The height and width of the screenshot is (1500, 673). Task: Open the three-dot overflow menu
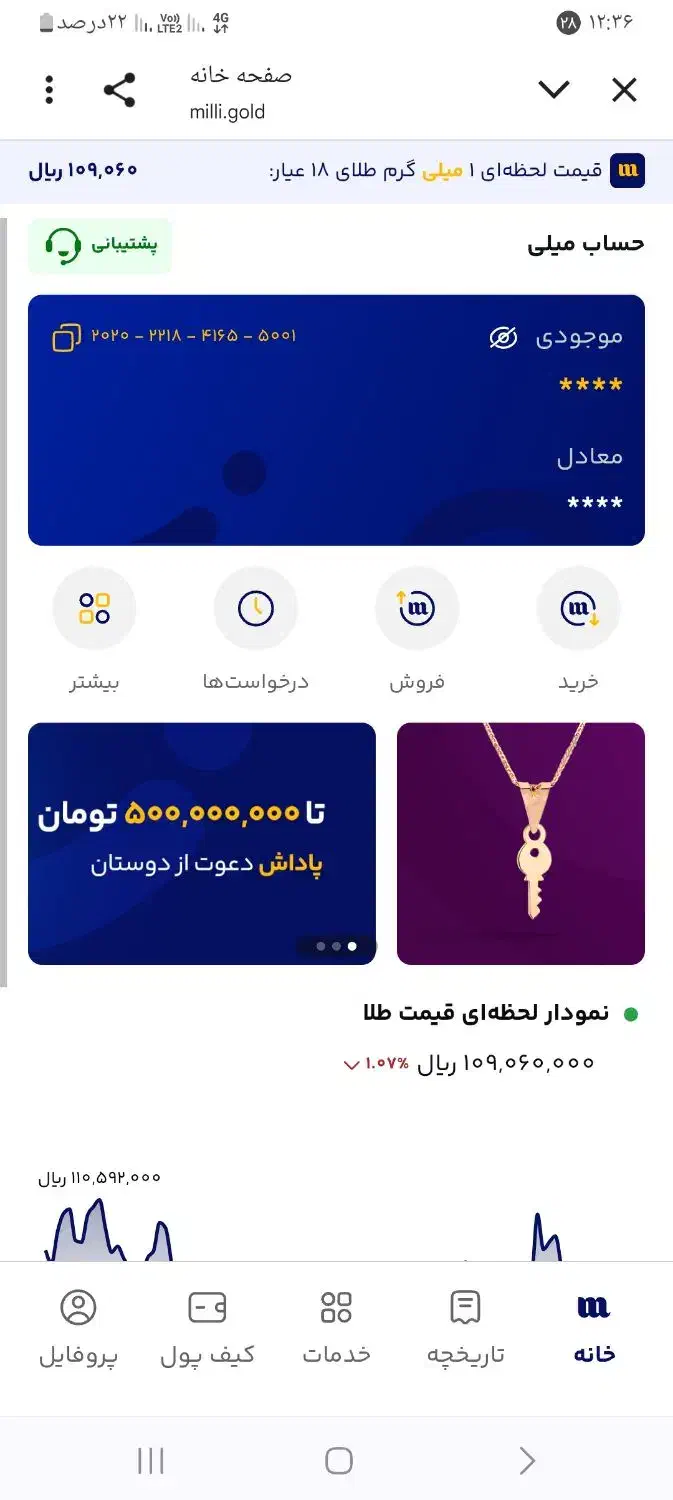pyautogui.click(x=49, y=91)
